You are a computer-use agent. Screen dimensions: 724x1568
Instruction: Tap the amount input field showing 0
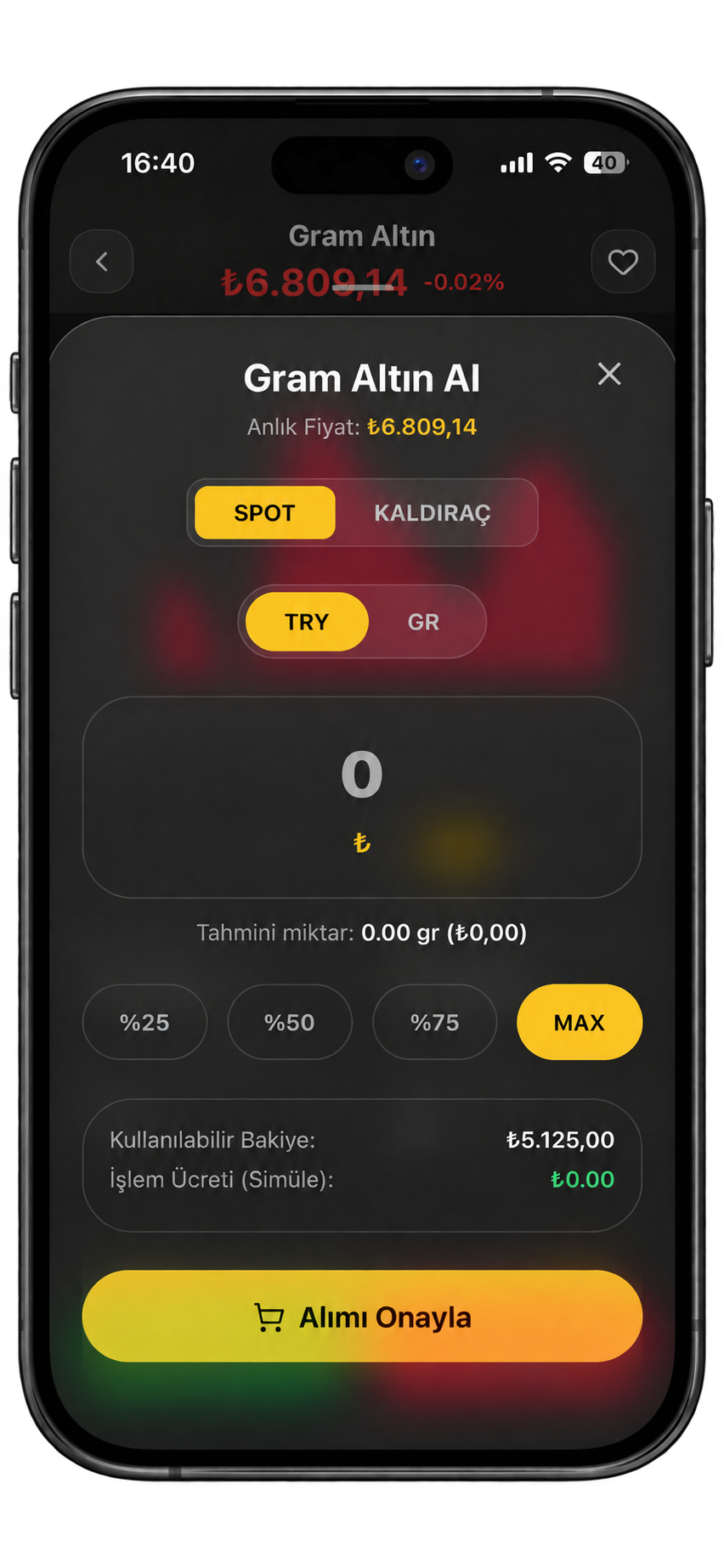(x=362, y=797)
